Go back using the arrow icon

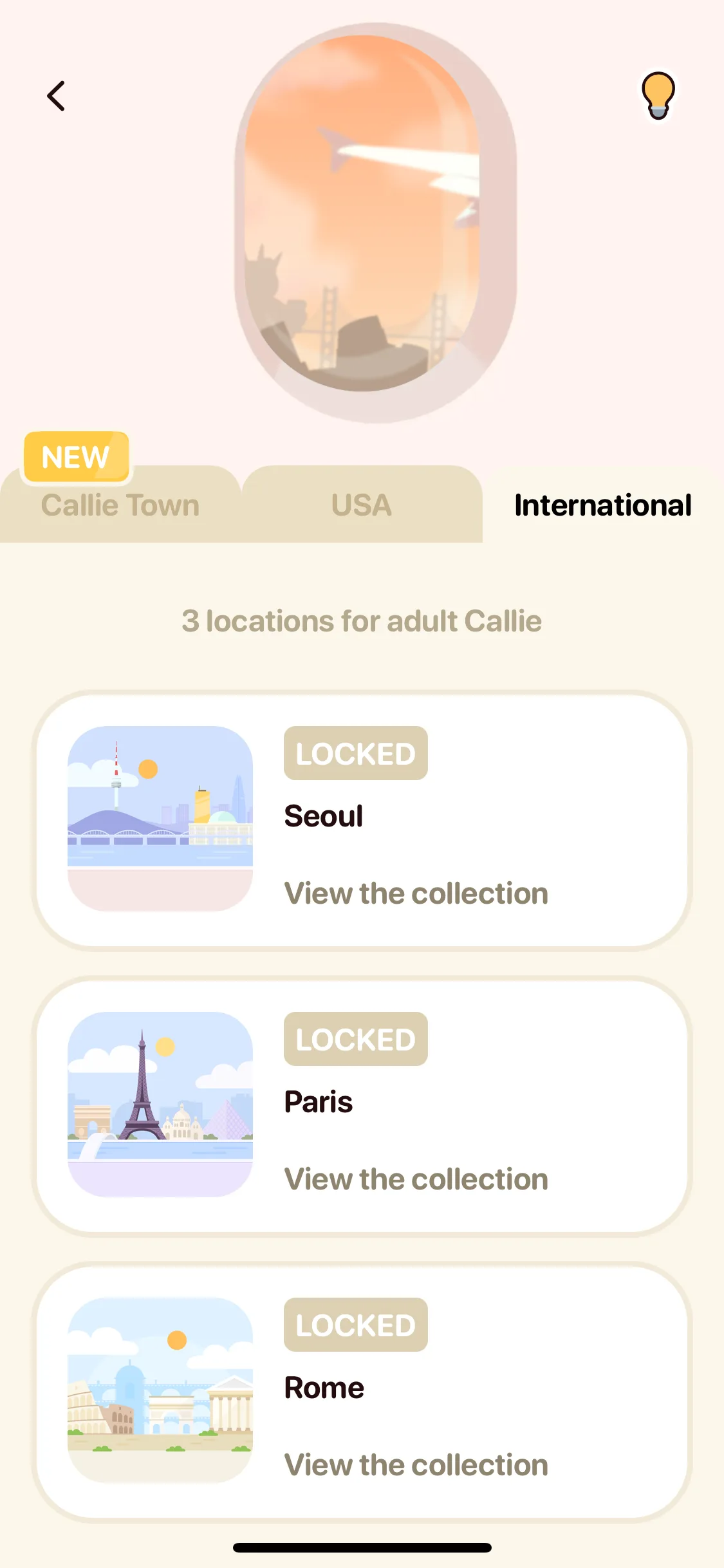pyautogui.click(x=57, y=96)
